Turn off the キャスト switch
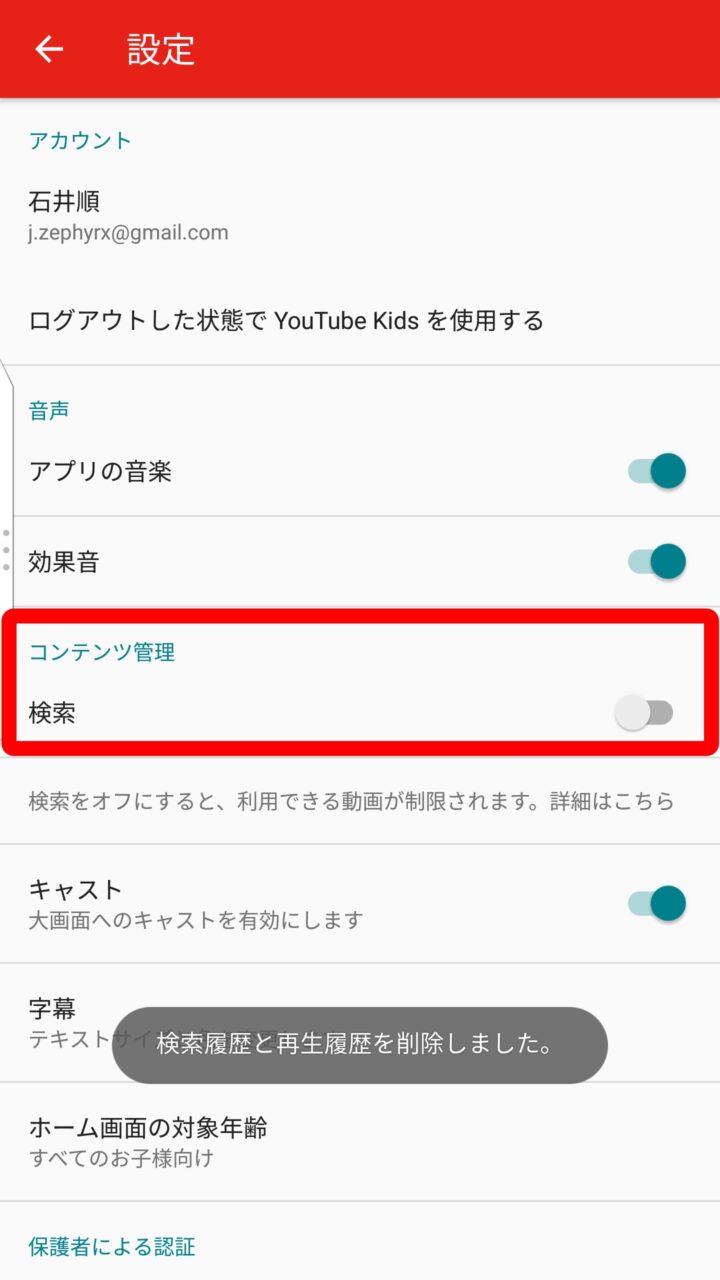 click(657, 903)
